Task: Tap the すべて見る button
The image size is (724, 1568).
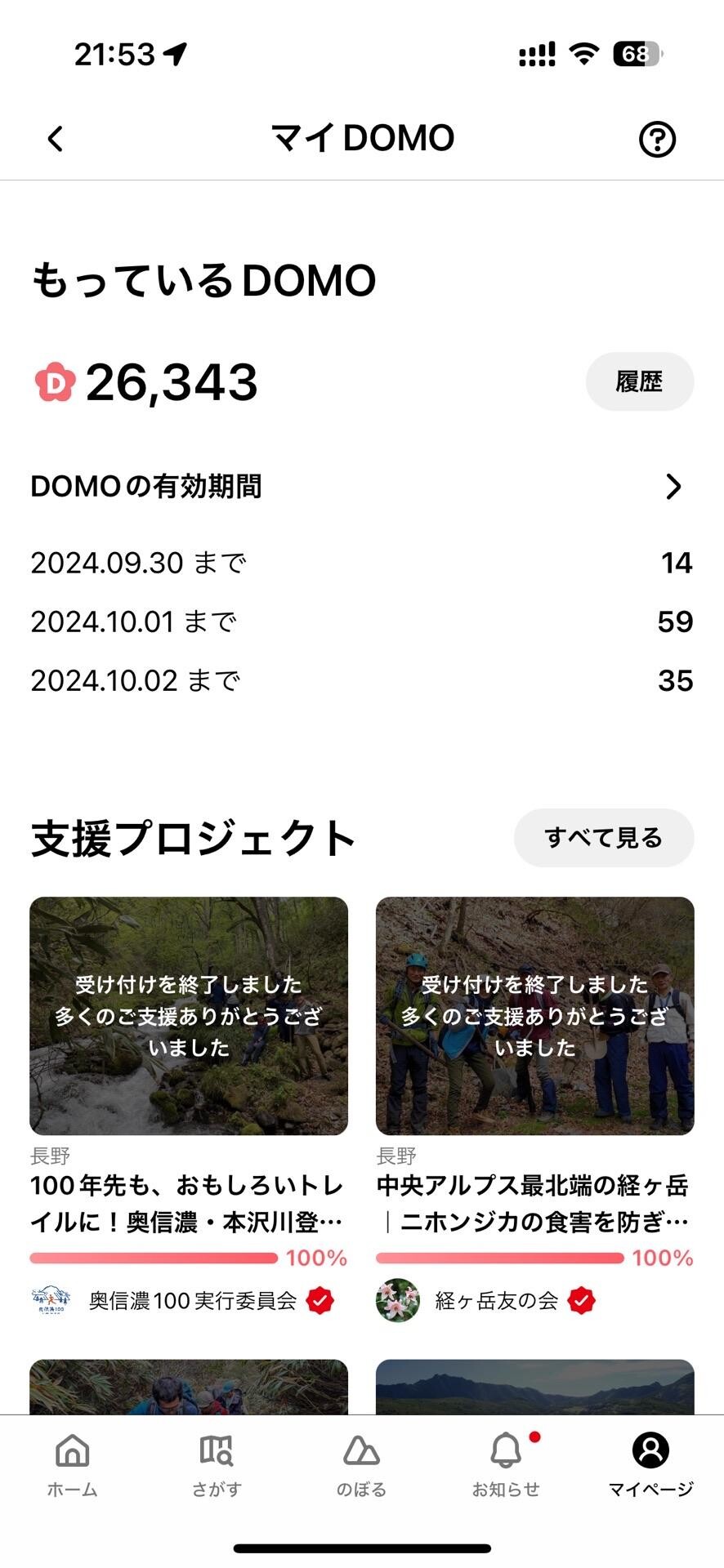Action: (x=603, y=837)
